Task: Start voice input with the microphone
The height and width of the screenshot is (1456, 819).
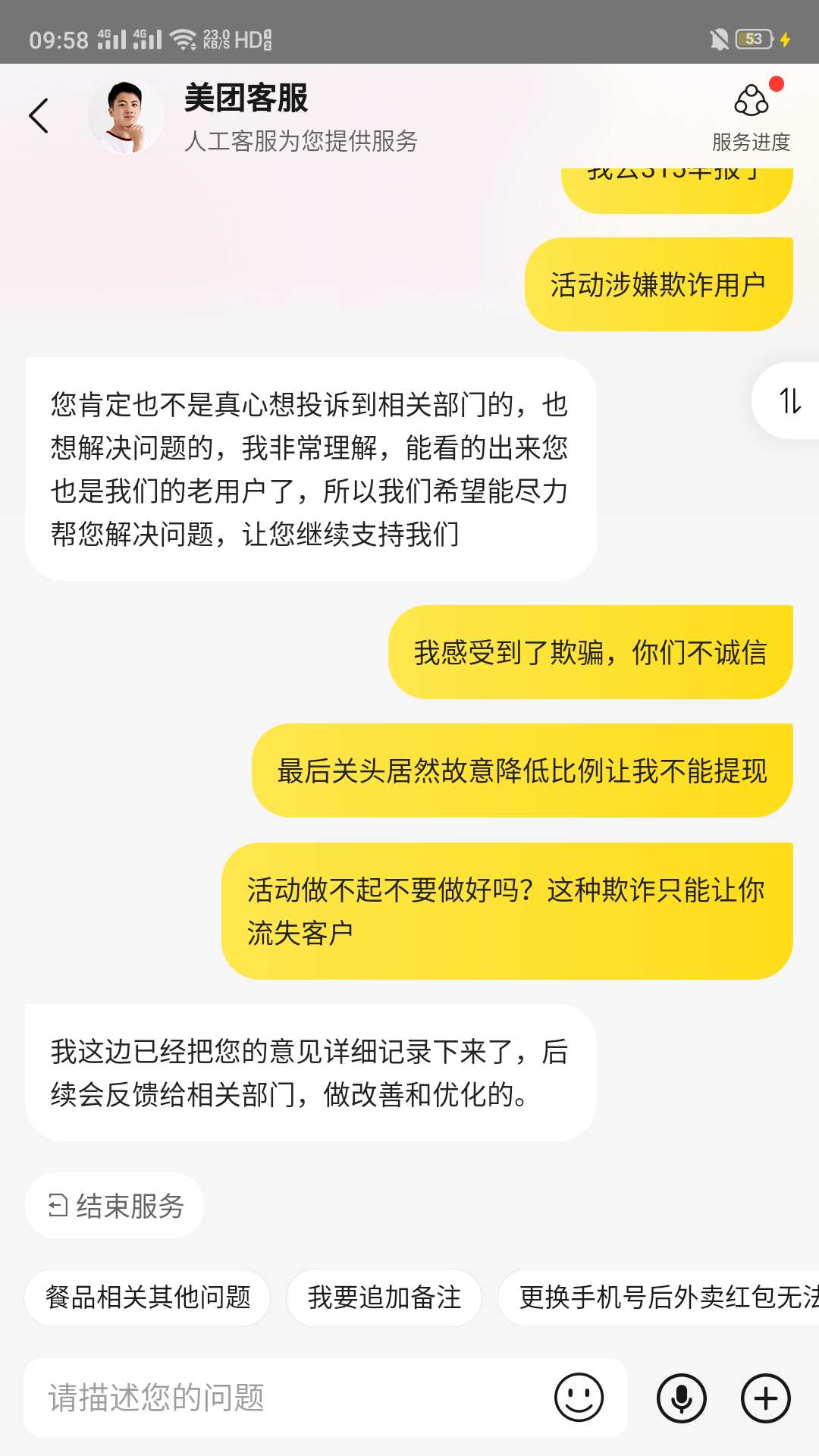Action: [x=681, y=1398]
